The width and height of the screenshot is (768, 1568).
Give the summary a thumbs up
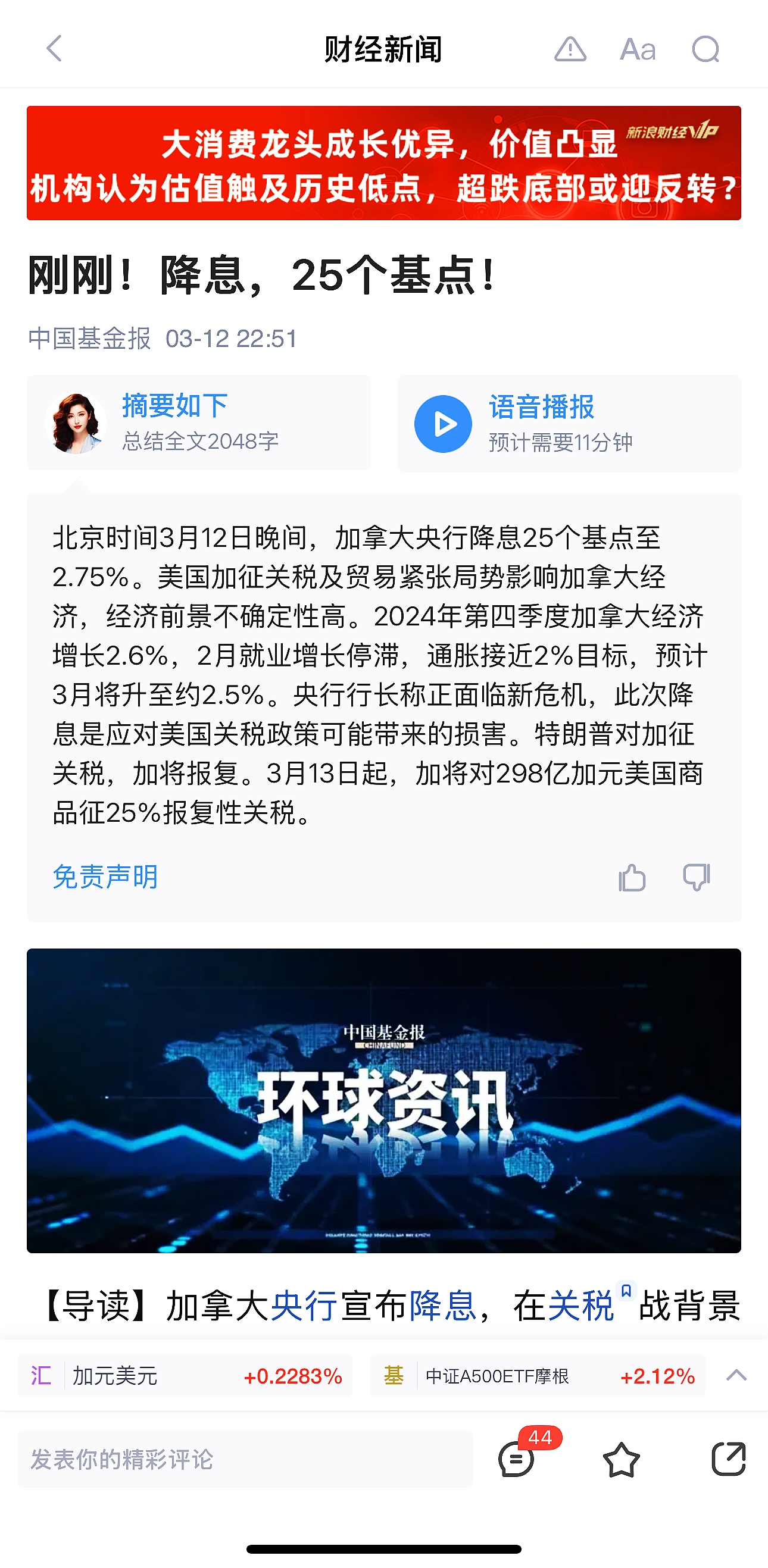[632, 878]
